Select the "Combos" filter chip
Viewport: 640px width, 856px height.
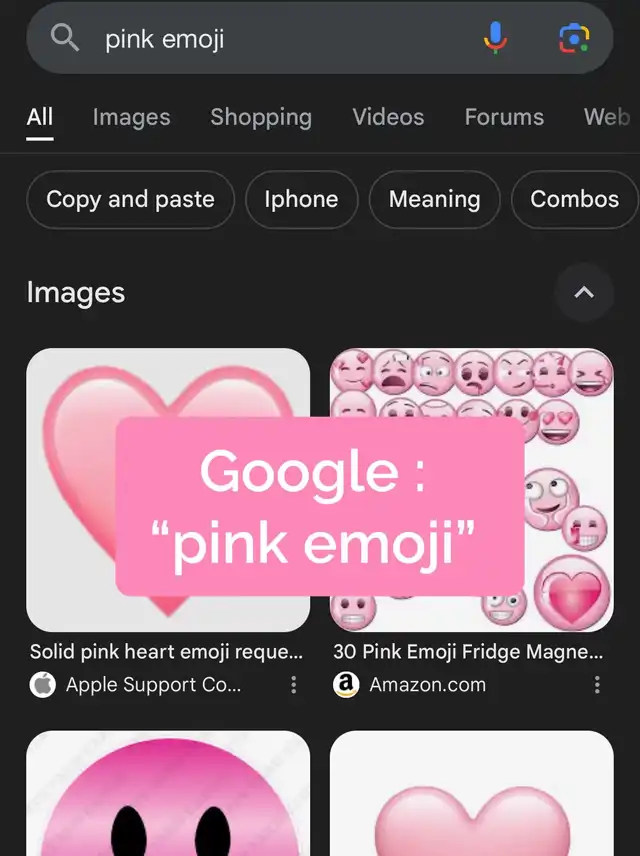coord(574,199)
